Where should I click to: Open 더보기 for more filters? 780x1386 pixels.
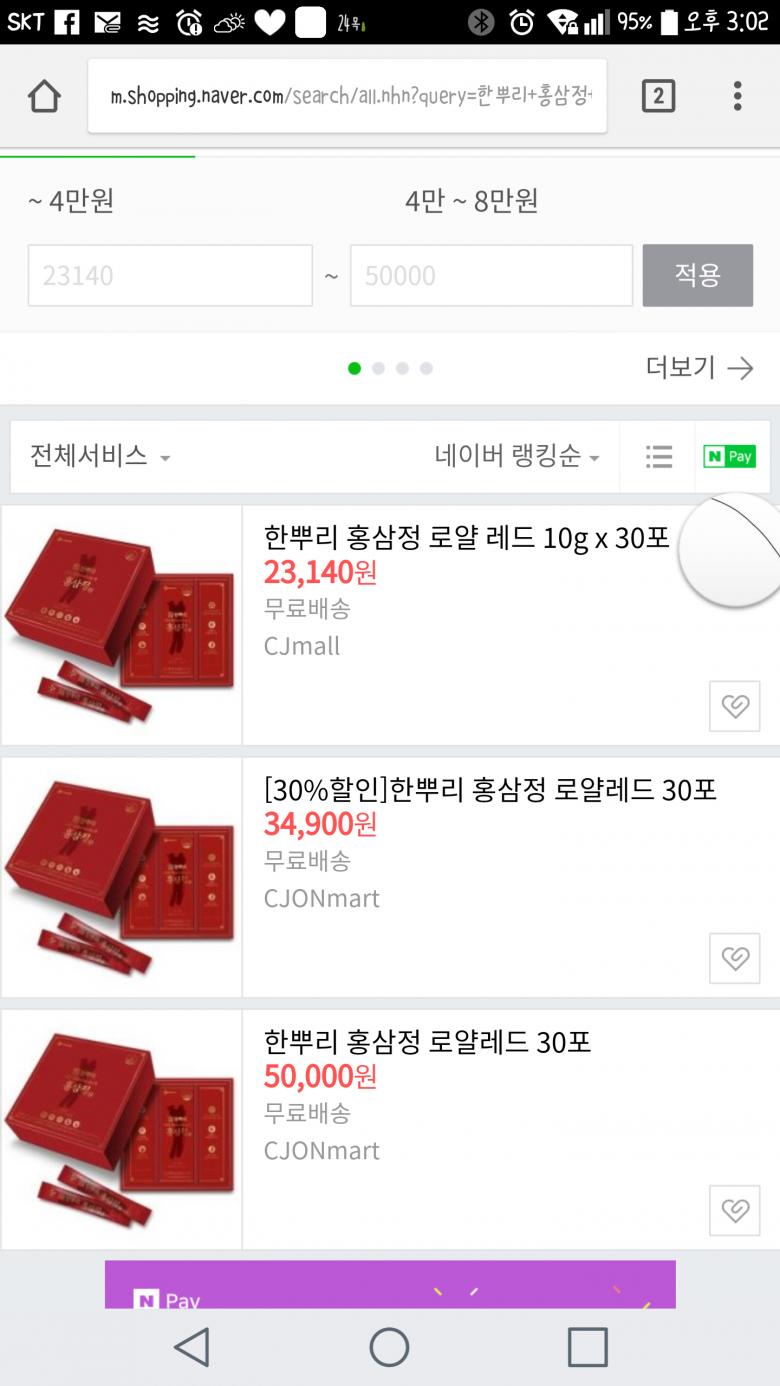coord(699,368)
